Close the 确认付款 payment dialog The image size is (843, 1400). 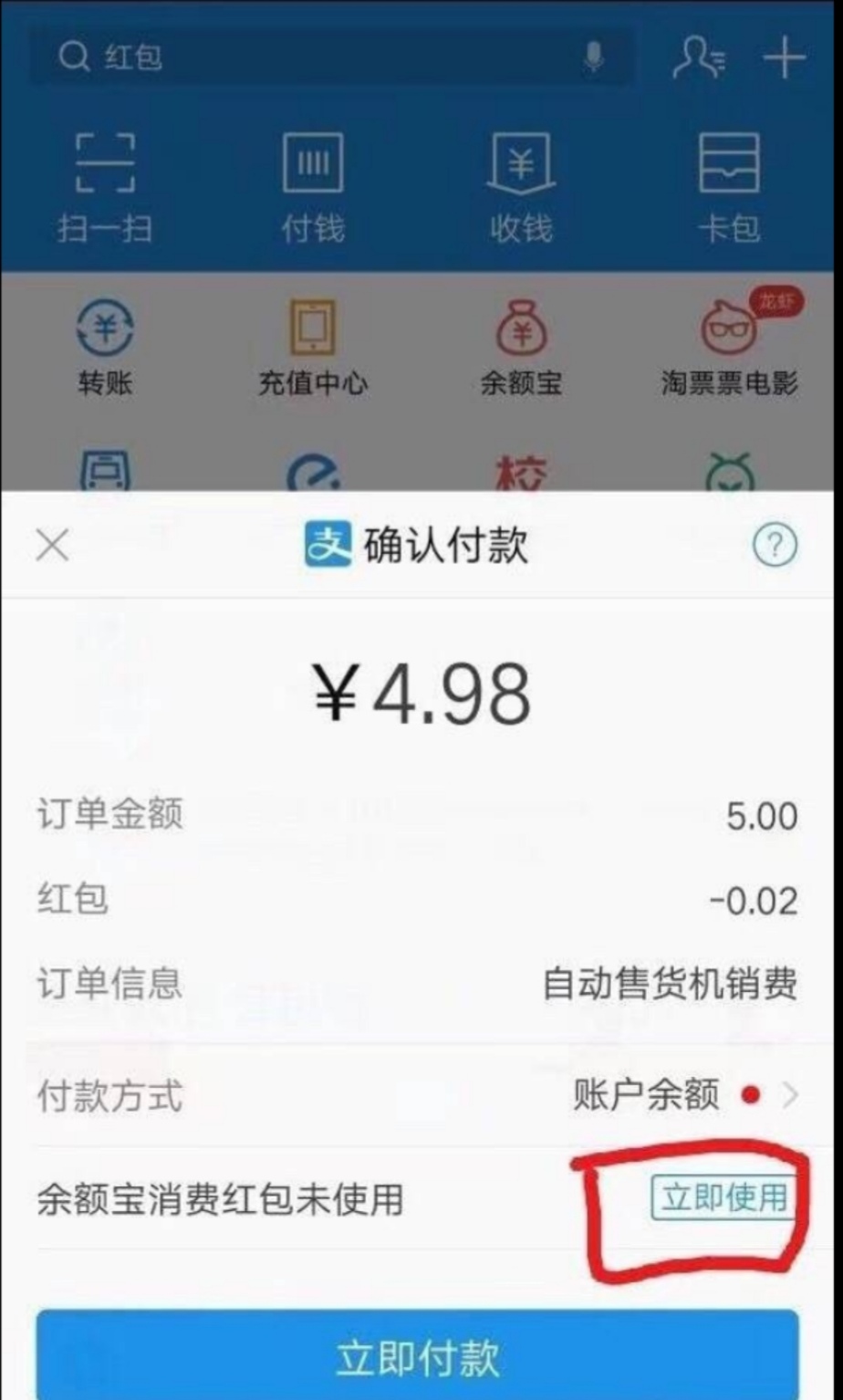[x=52, y=546]
